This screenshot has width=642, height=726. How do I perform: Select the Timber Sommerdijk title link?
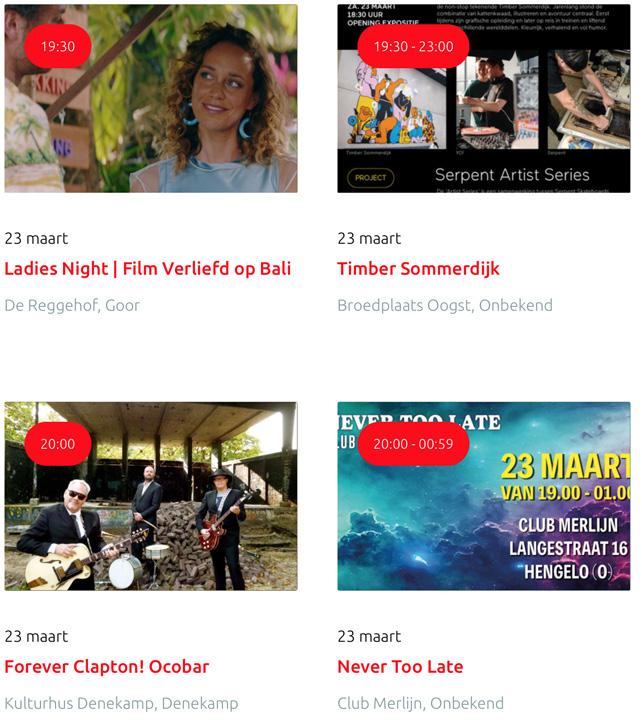pyautogui.click(x=418, y=268)
